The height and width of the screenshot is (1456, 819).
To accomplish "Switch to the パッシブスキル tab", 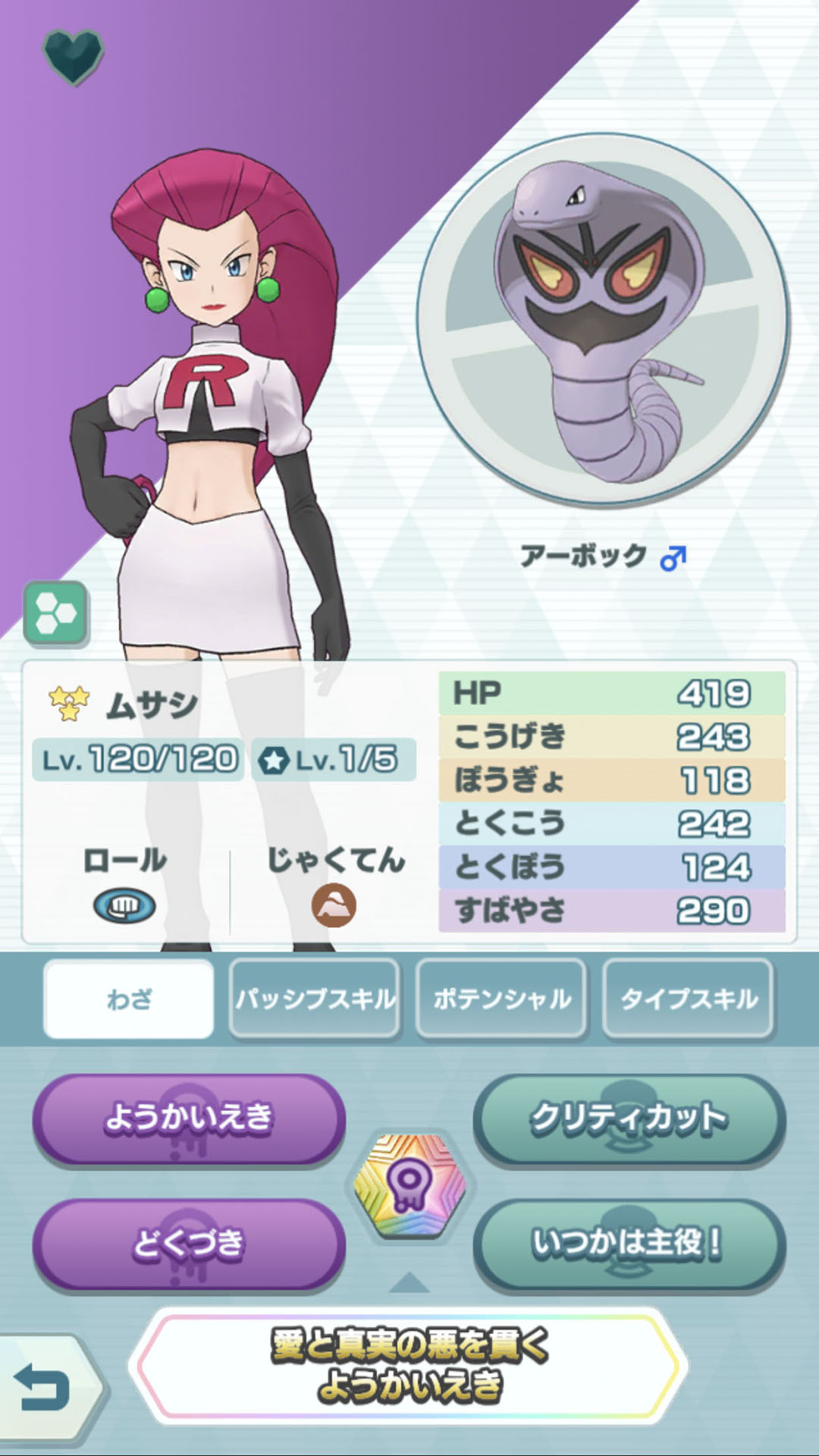I will point(315,999).
